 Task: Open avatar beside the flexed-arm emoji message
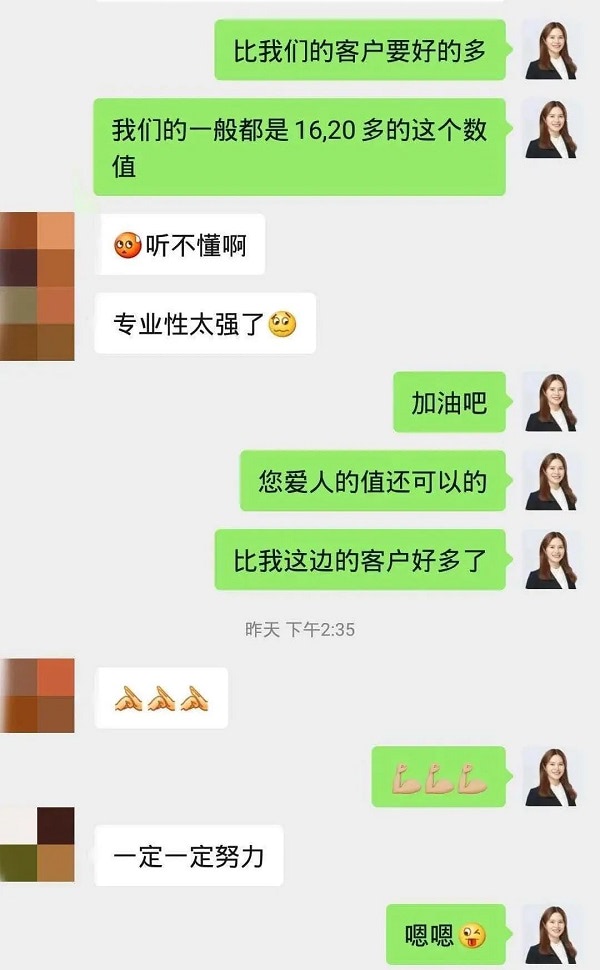pos(551,777)
